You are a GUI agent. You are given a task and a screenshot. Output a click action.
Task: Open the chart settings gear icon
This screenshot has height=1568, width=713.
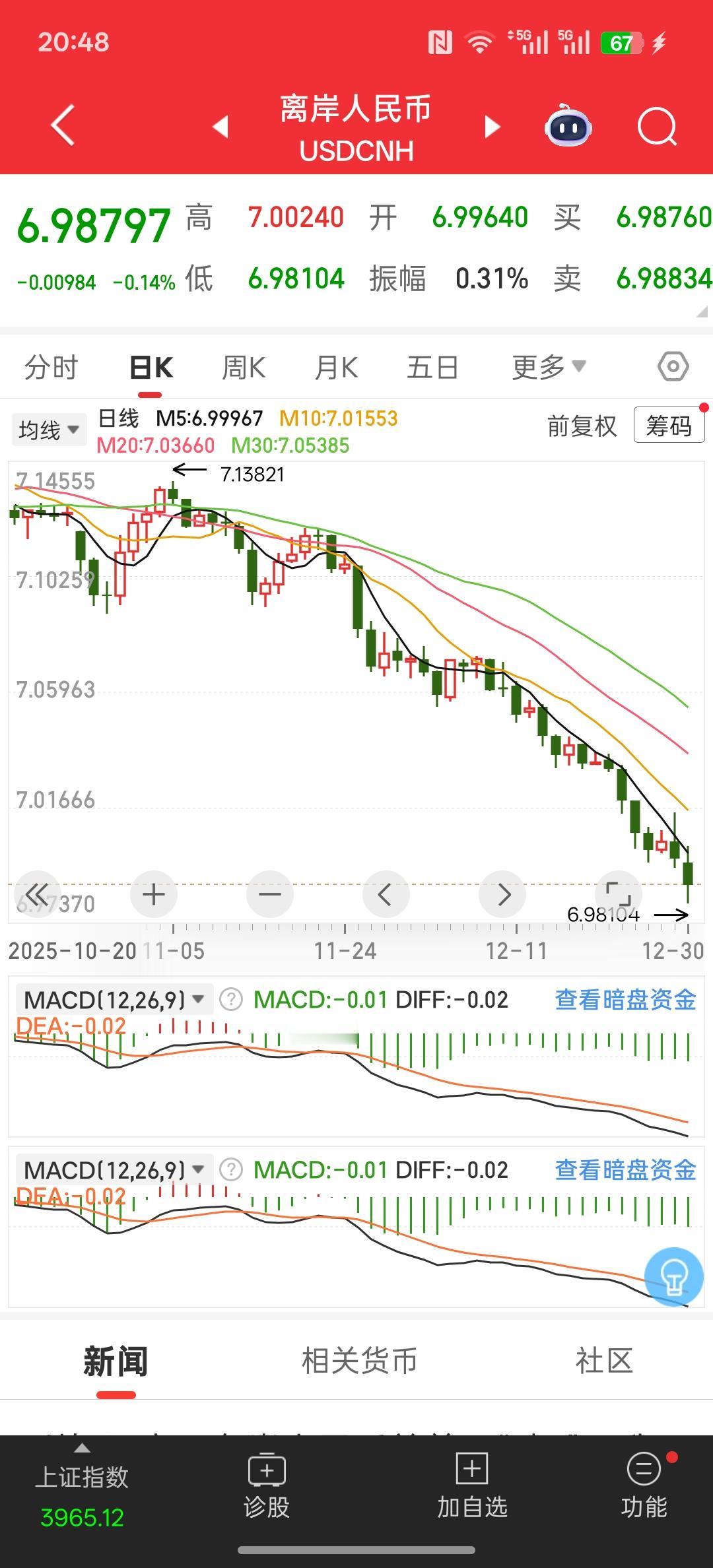point(672,367)
